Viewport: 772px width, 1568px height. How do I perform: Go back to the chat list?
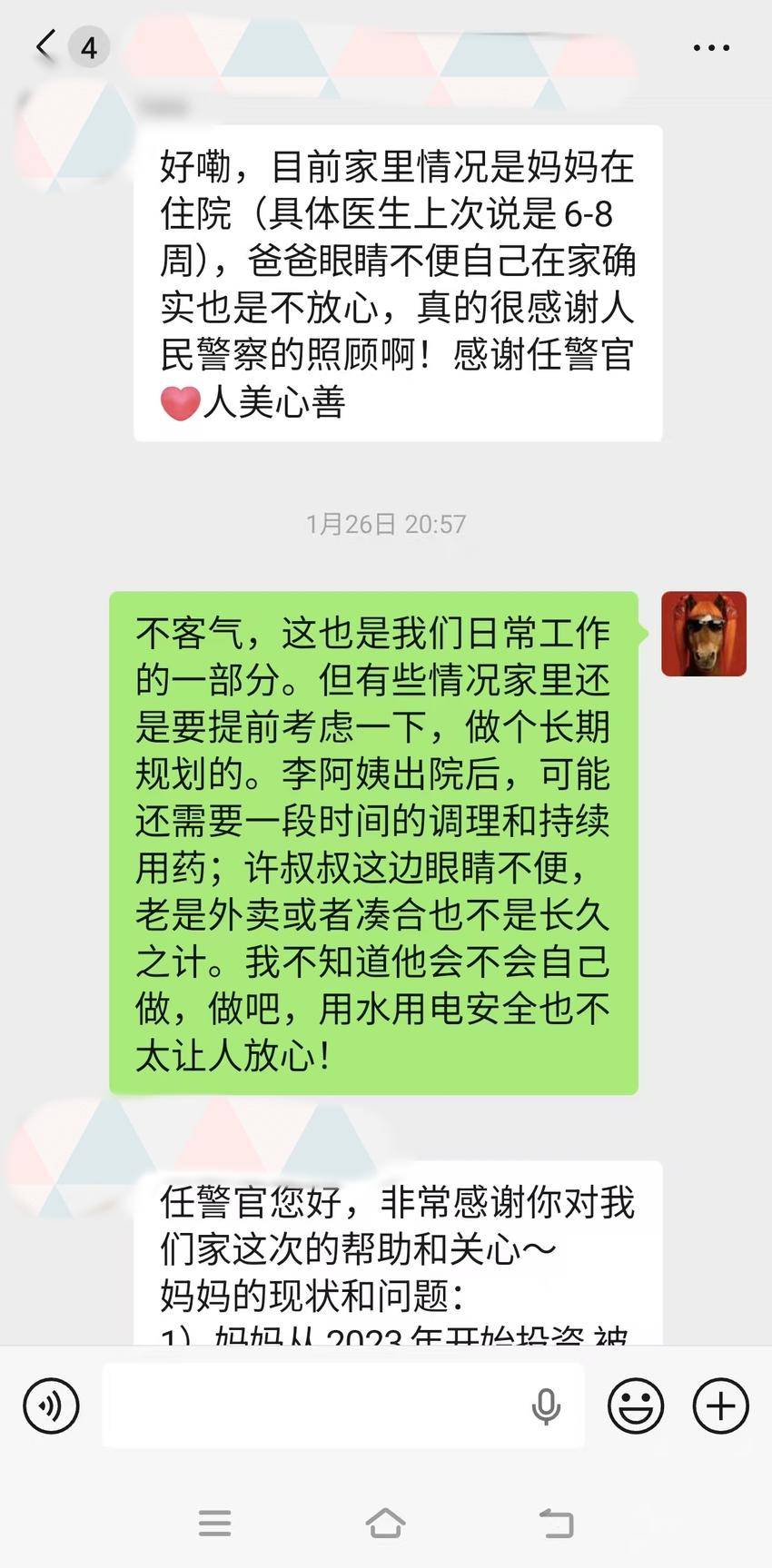point(45,45)
